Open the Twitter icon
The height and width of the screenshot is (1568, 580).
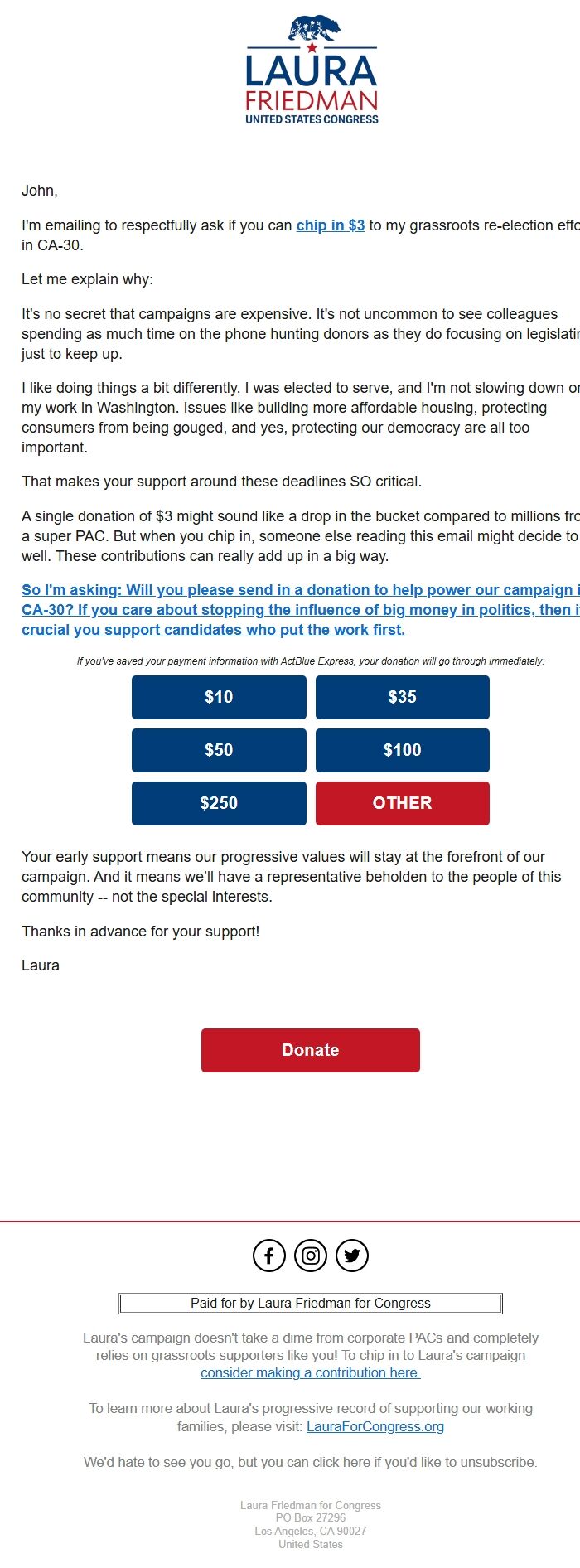352,1256
